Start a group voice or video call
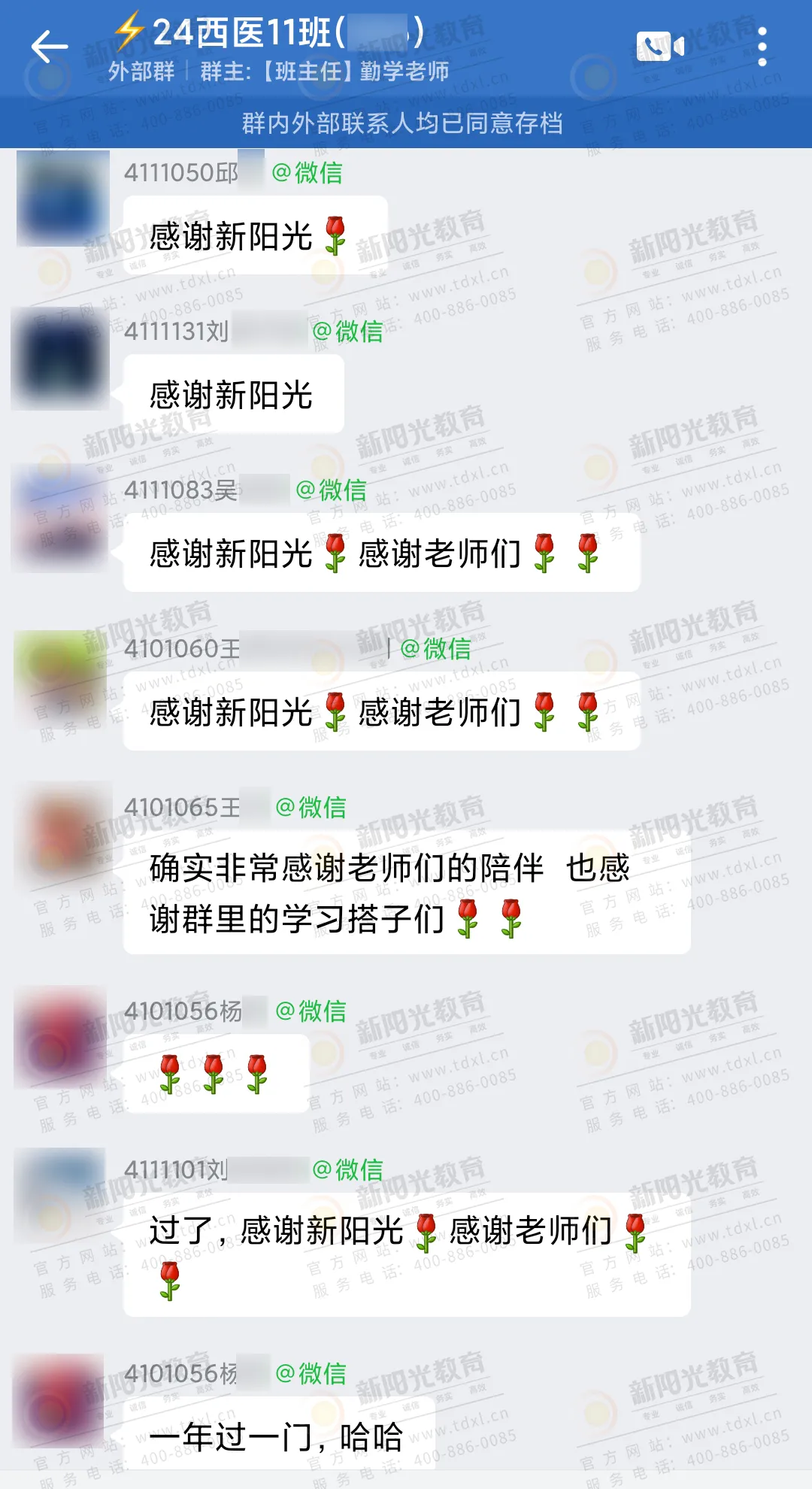Screen dimensions: 812x1489 660,47
